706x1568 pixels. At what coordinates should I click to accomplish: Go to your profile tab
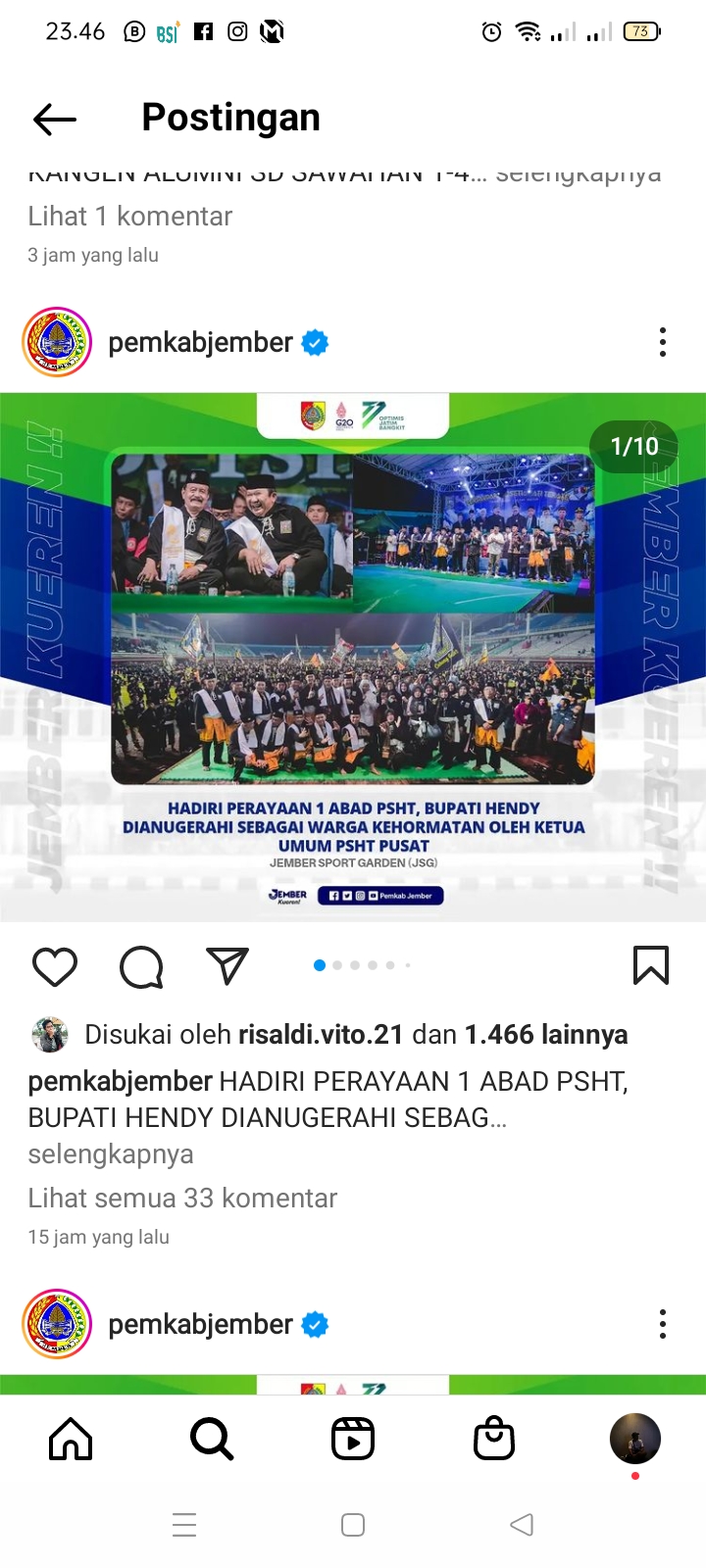[x=635, y=1439]
